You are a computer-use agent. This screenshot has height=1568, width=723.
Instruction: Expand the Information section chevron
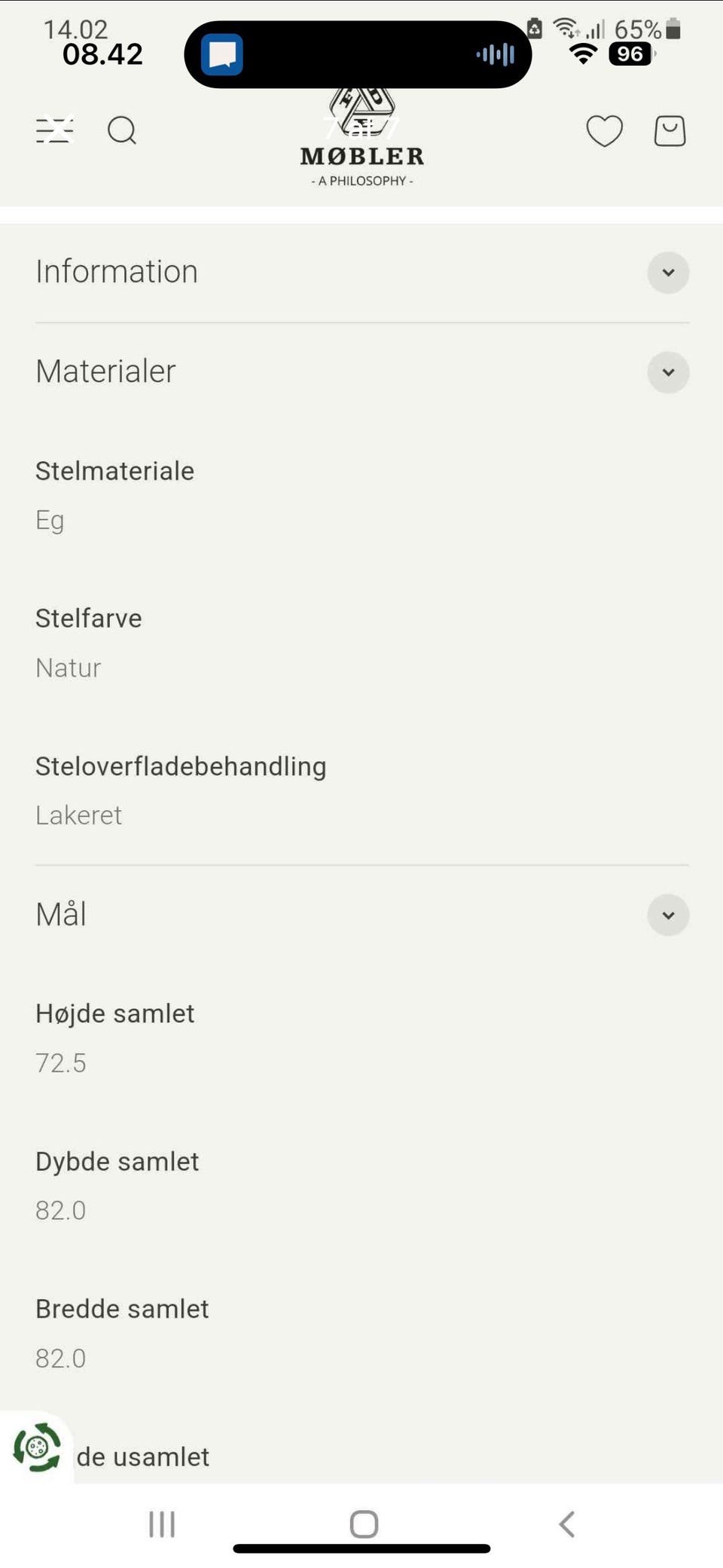(667, 273)
